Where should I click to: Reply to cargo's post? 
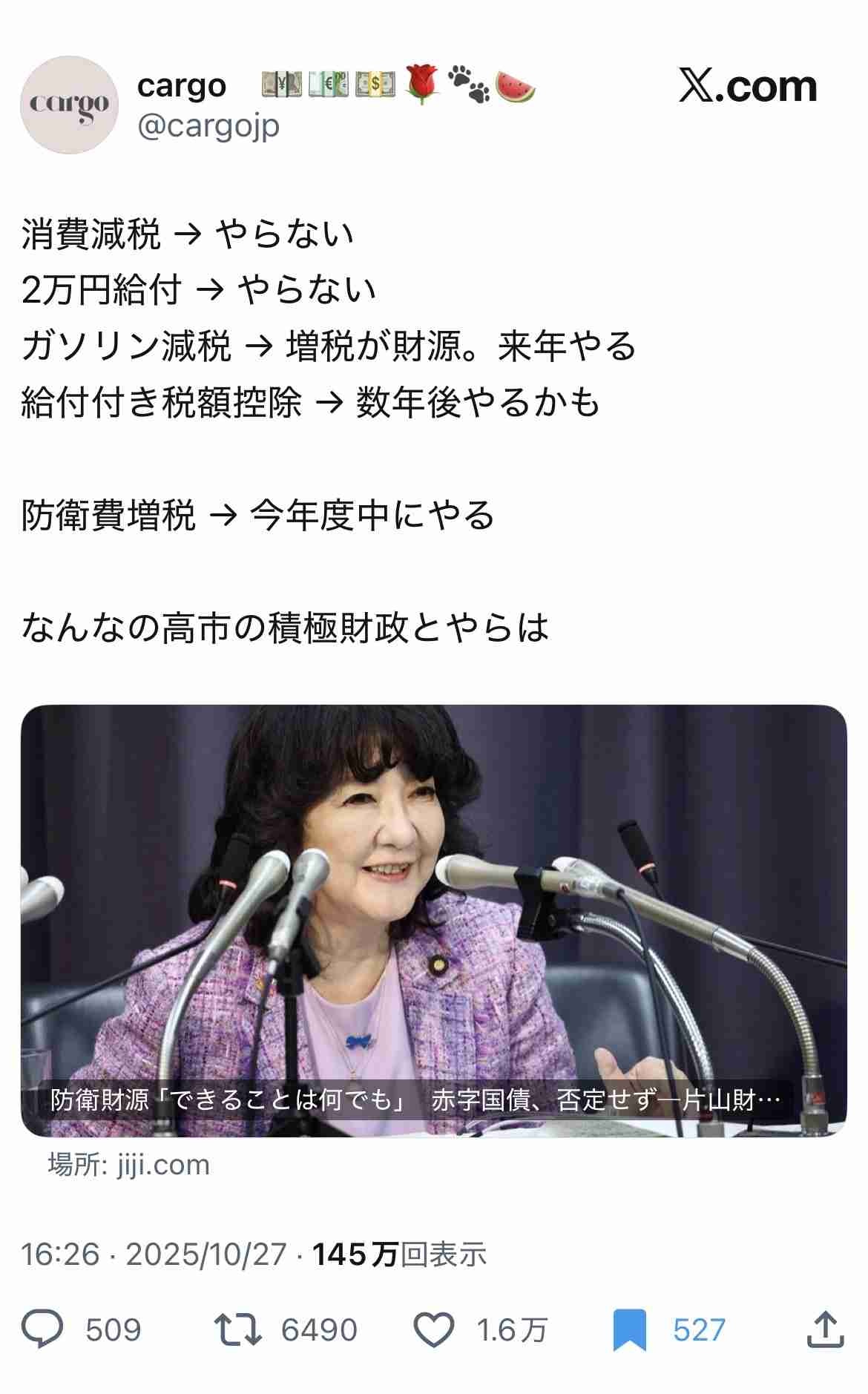pyautogui.click(x=43, y=1329)
